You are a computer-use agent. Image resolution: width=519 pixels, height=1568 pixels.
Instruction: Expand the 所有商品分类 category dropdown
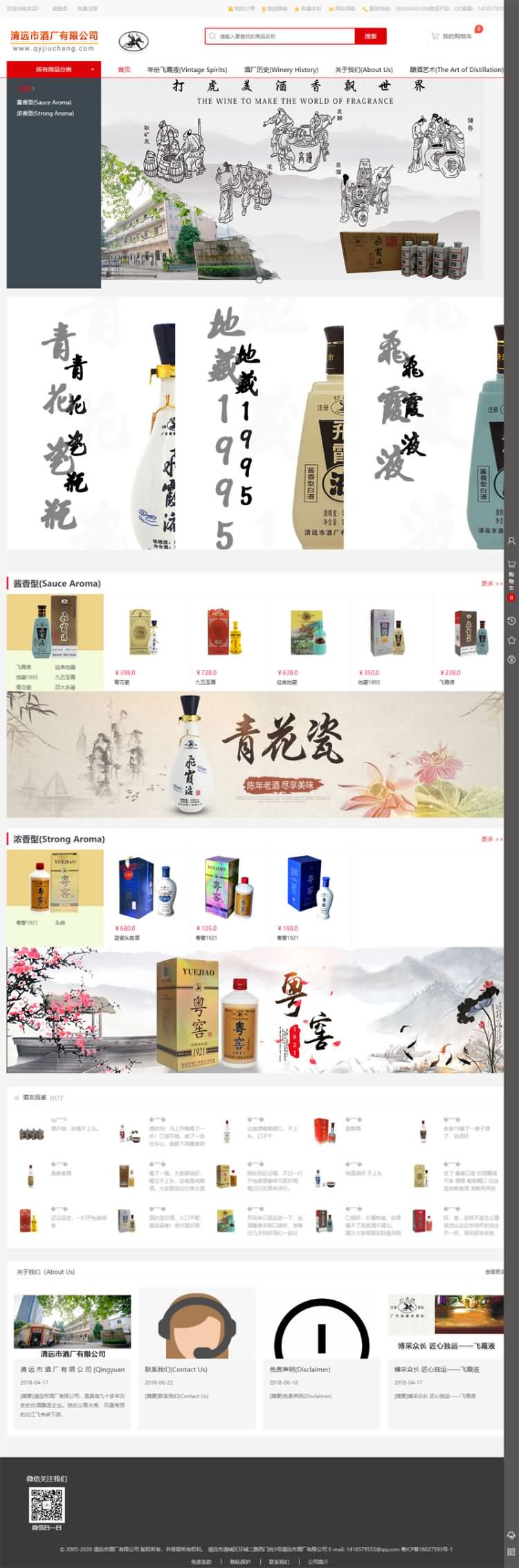click(54, 69)
